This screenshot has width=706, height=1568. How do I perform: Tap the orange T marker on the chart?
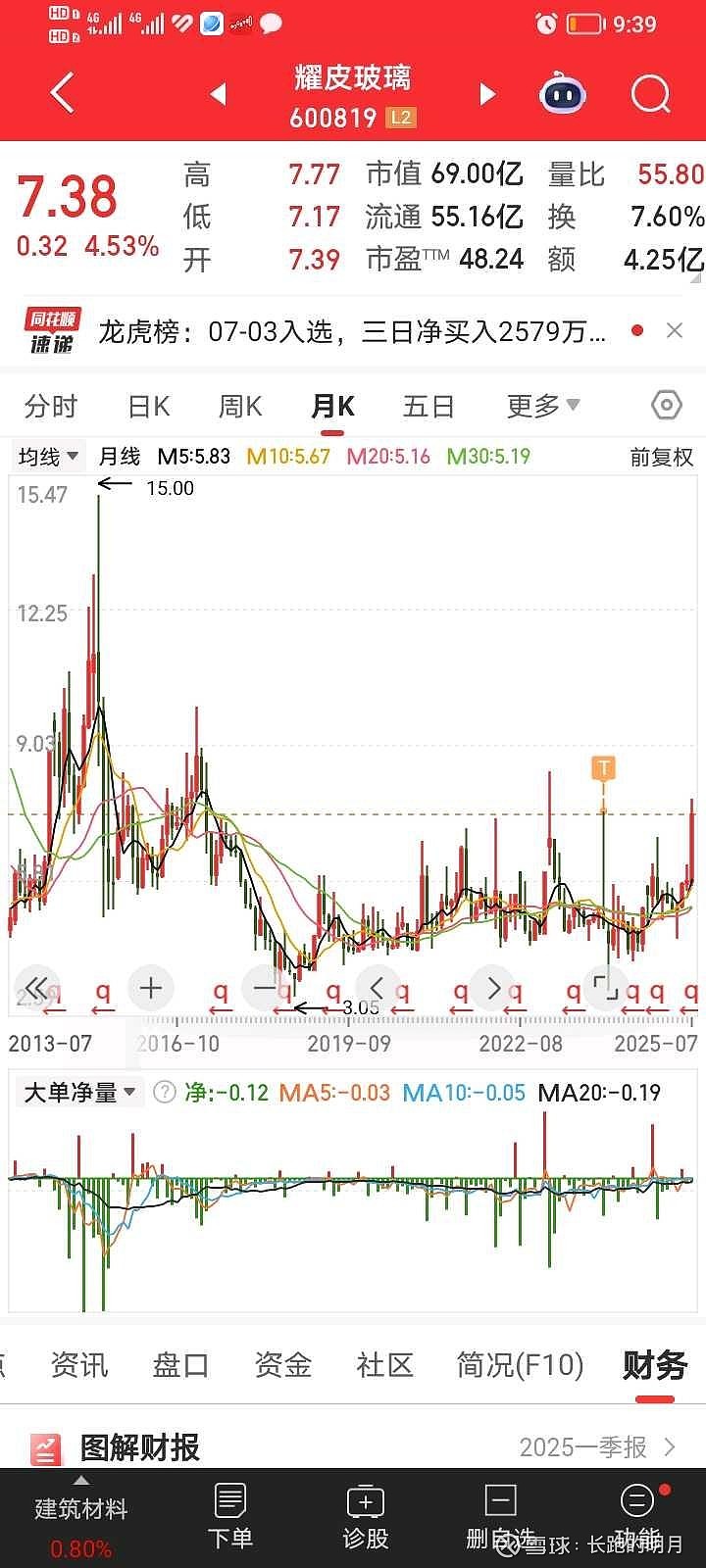click(603, 768)
